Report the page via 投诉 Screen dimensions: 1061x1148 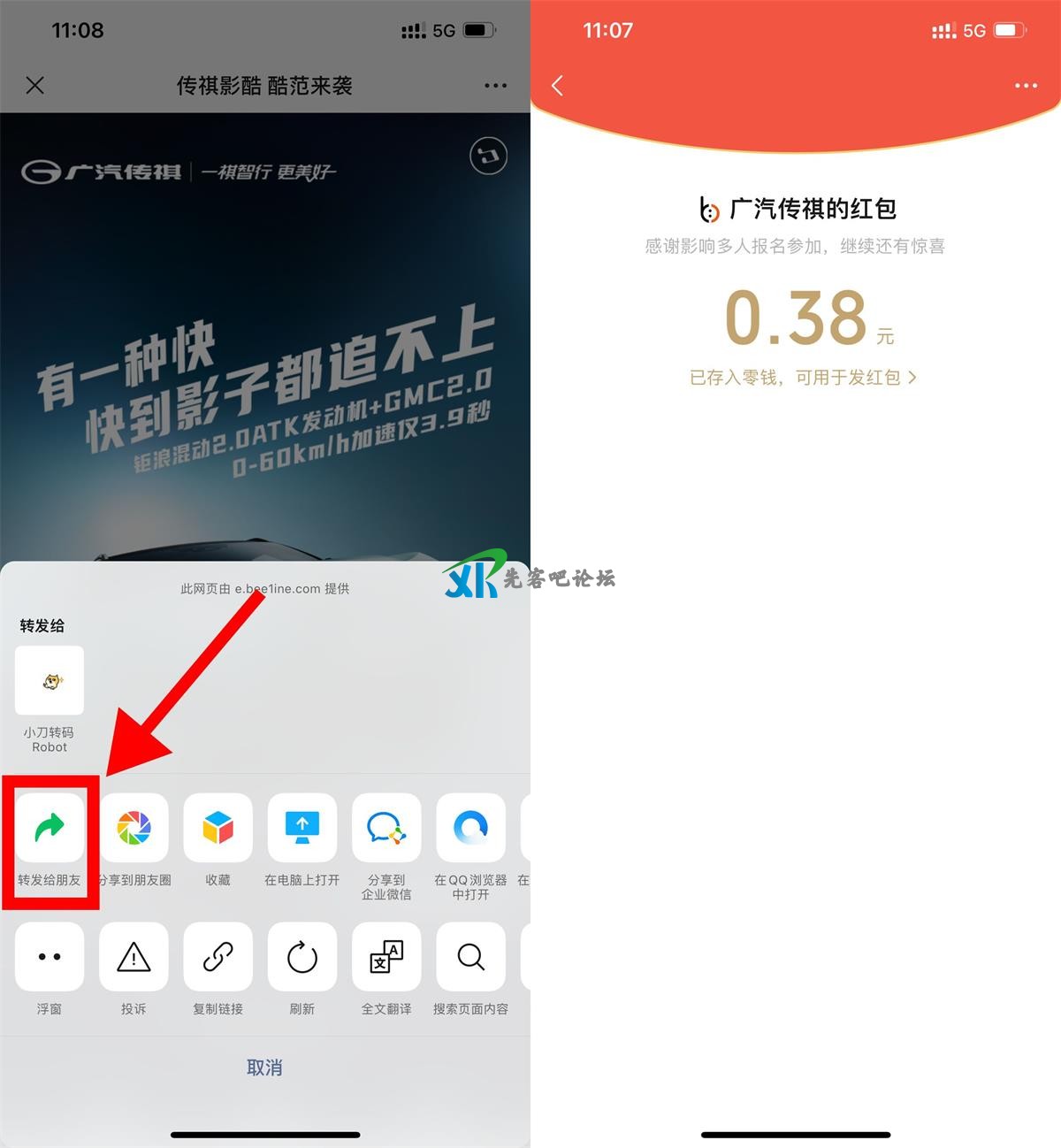(134, 957)
